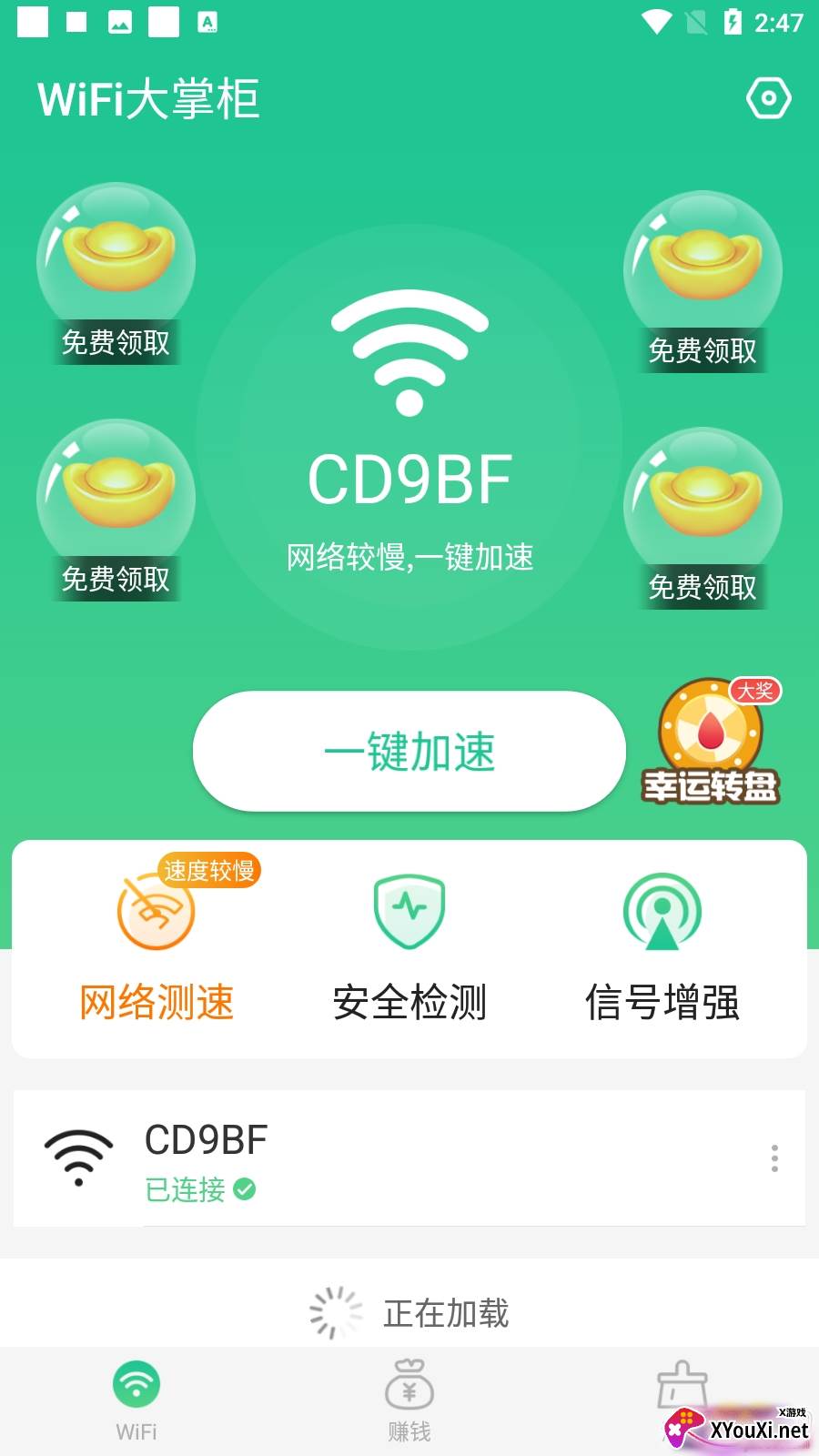This screenshot has height=1456, width=819.
Task: Switch to the WiFi tab
Action: (x=136, y=1401)
